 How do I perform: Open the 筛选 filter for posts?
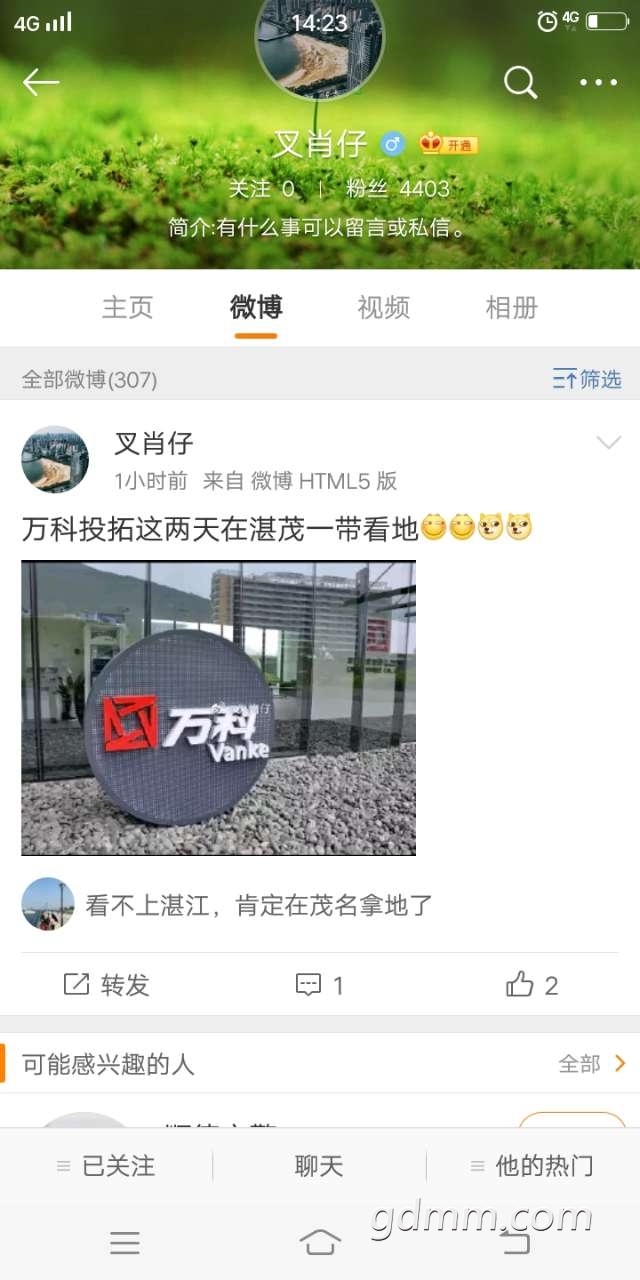click(x=587, y=379)
